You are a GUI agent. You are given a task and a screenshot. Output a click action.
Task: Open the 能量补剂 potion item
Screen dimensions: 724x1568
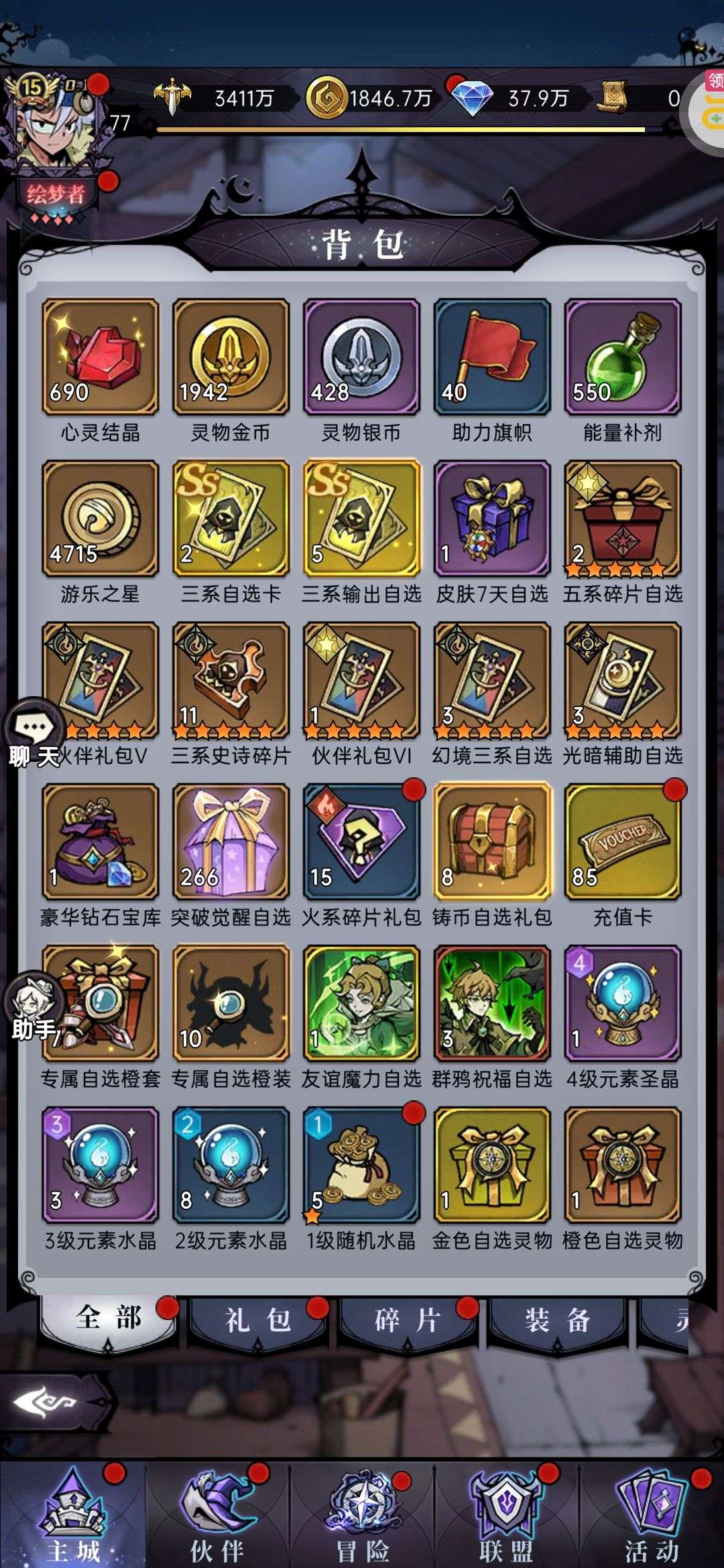click(623, 356)
